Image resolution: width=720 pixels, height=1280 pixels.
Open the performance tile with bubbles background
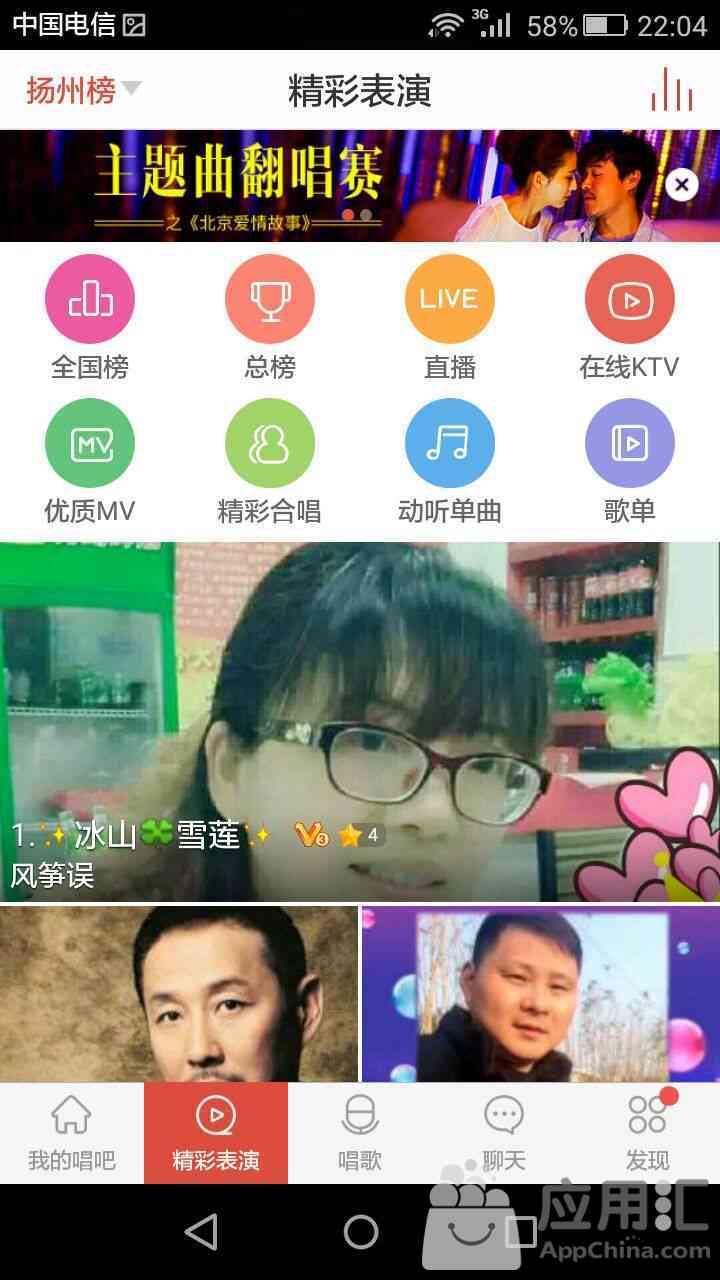tap(540, 994)
